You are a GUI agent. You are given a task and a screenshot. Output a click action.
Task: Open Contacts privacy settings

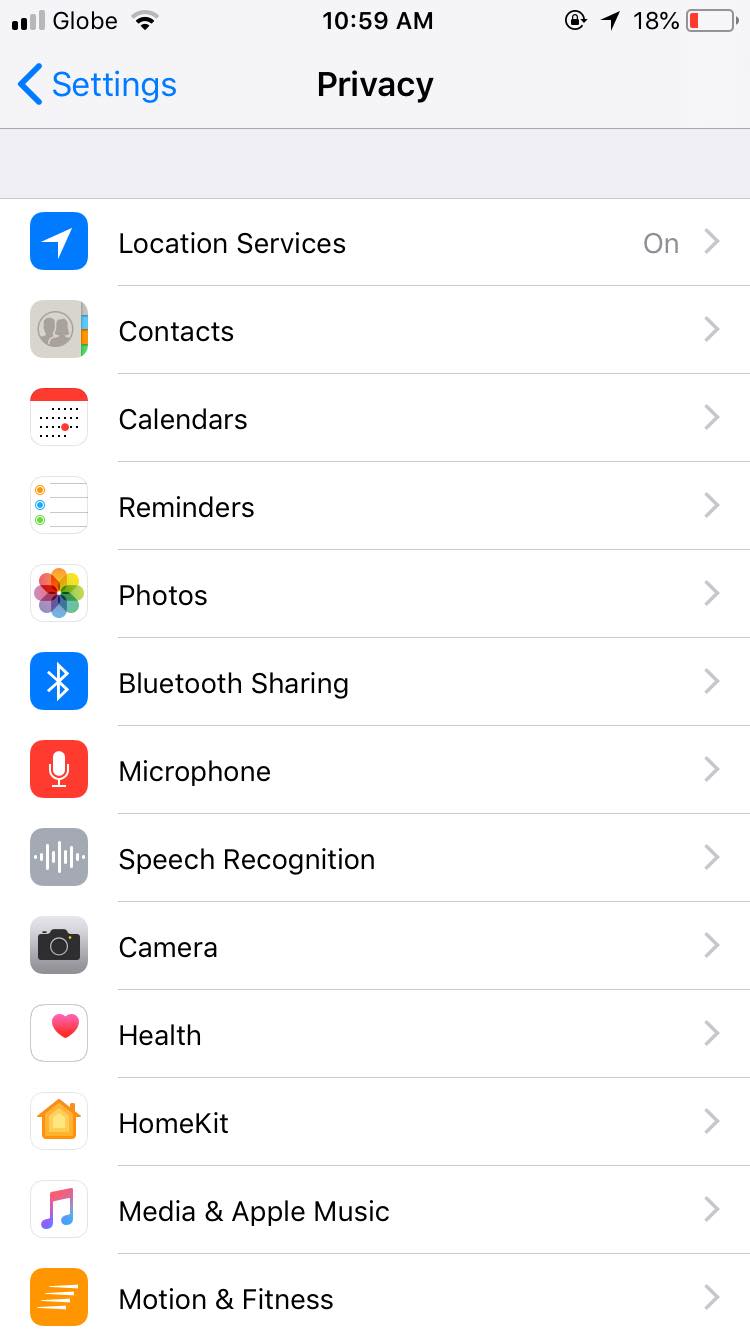(375, 331)
